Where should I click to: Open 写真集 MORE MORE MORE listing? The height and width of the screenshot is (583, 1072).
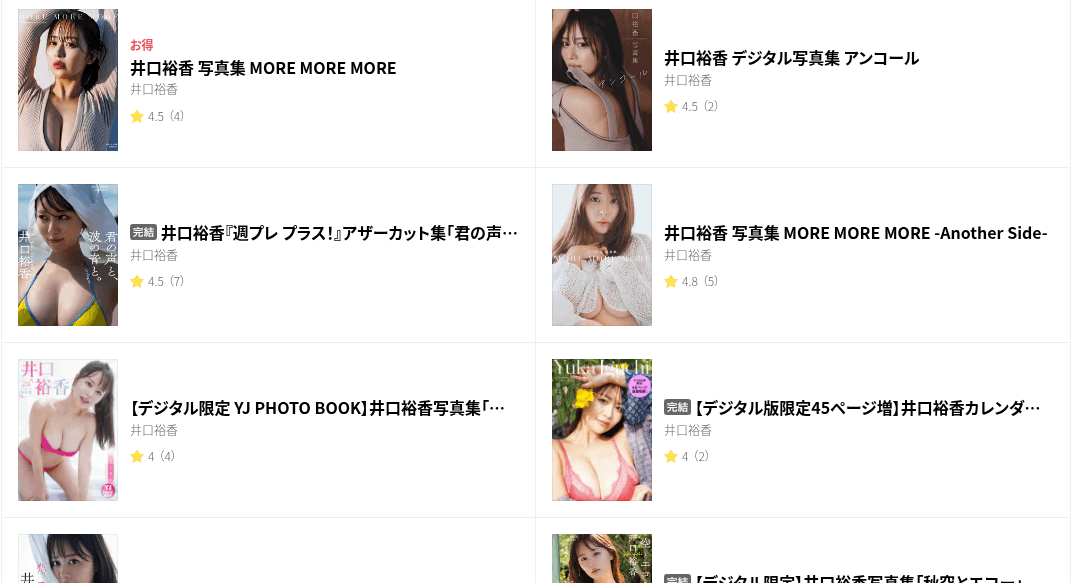[263, 68]
